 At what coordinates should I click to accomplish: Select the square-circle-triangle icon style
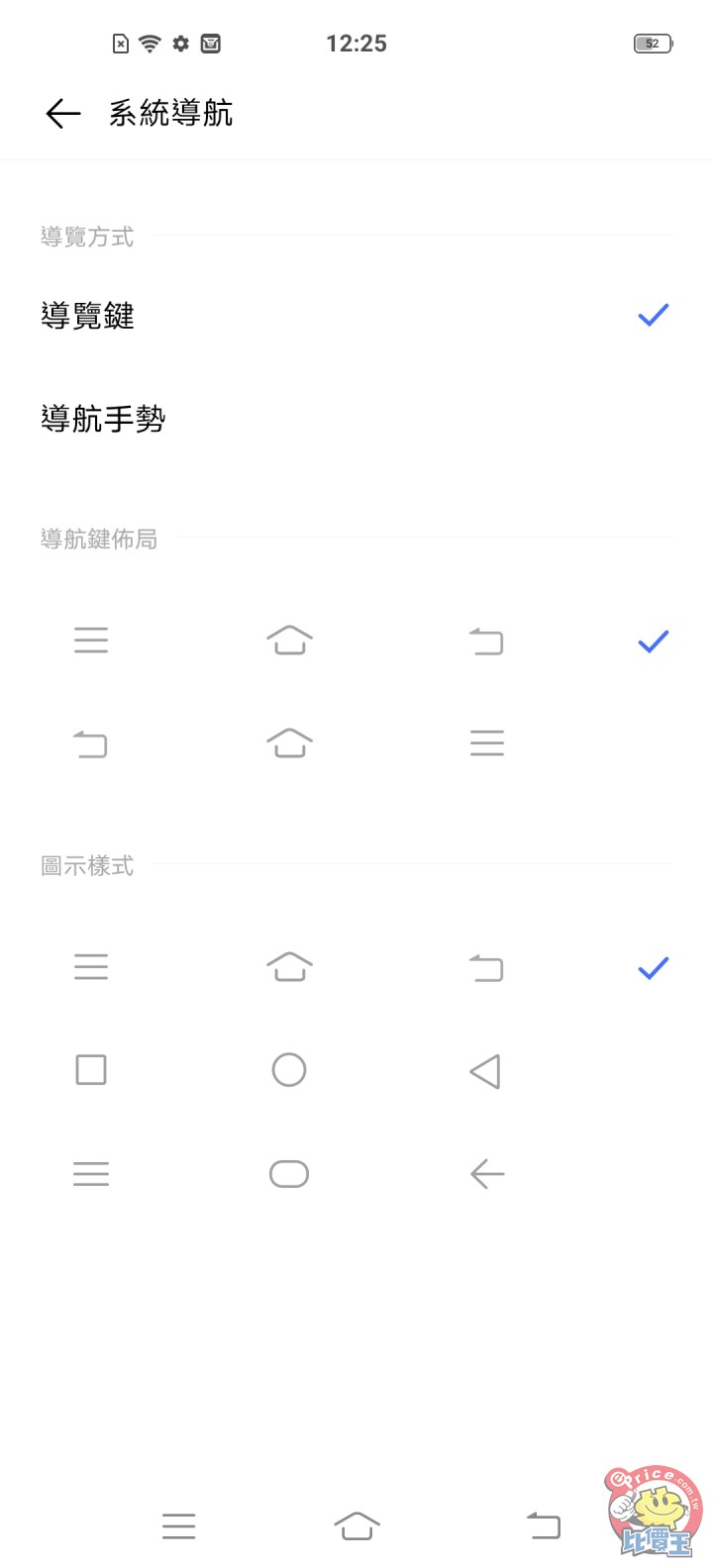(x=288, y=1069)
